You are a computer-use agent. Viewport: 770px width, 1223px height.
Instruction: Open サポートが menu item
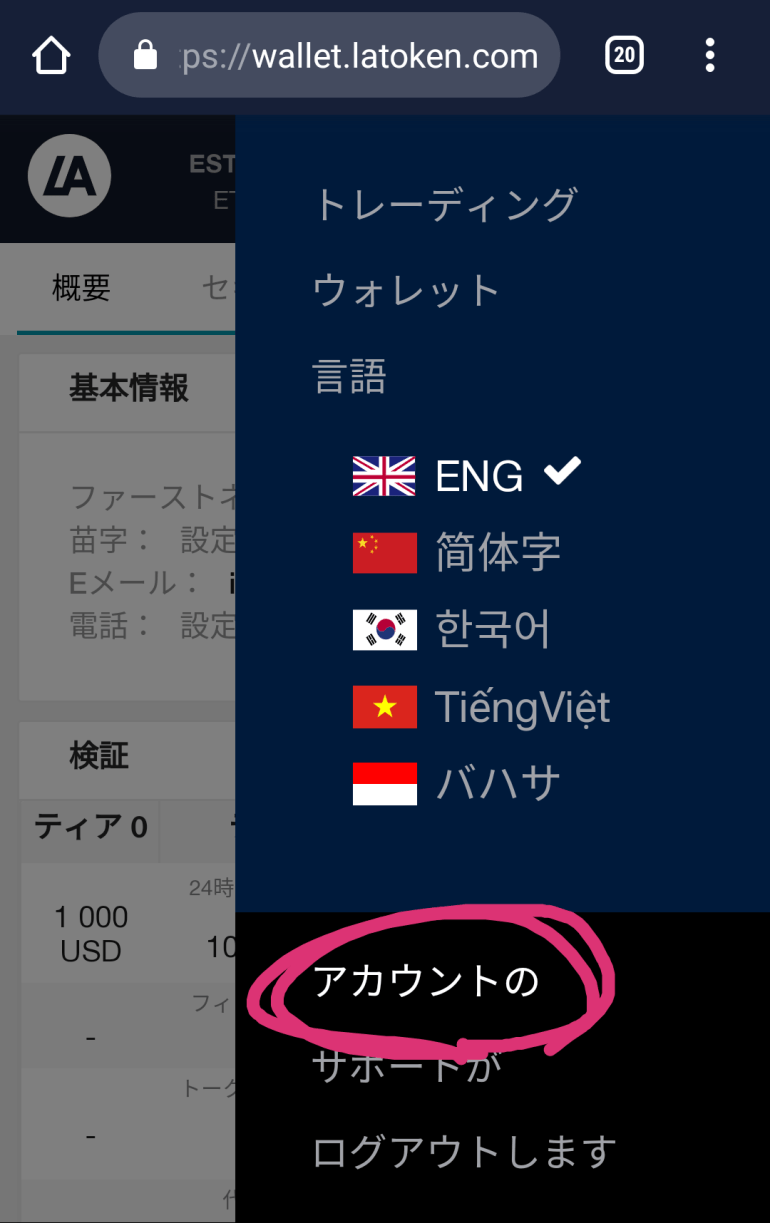coord(406,1067)
